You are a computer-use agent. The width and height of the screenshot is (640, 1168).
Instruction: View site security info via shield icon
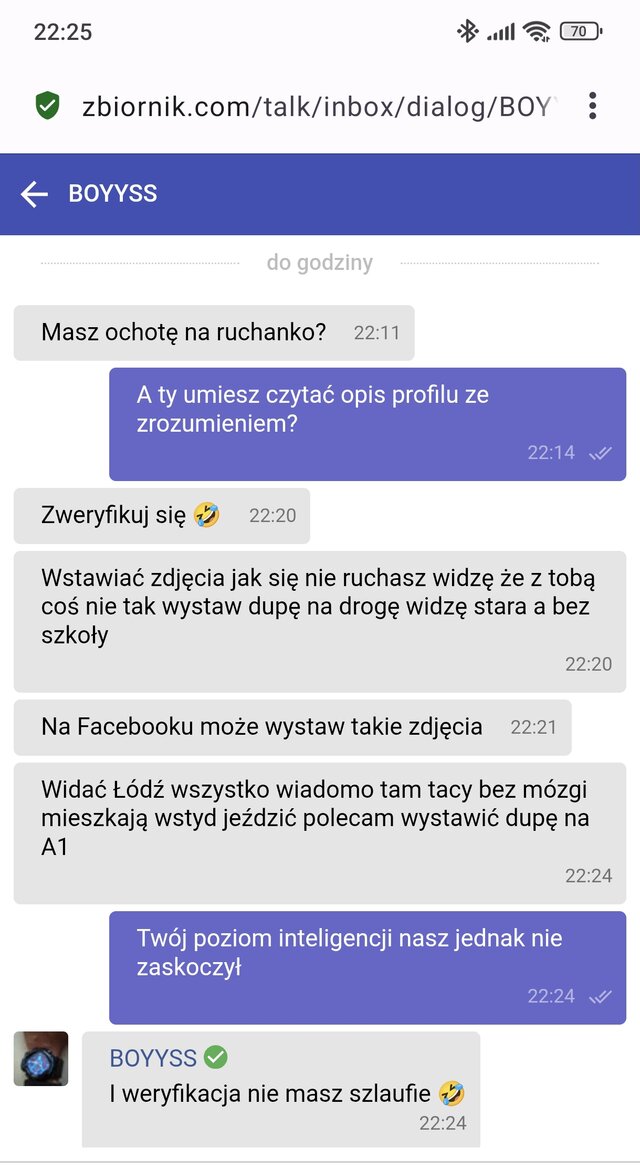(x=47, y=106)
